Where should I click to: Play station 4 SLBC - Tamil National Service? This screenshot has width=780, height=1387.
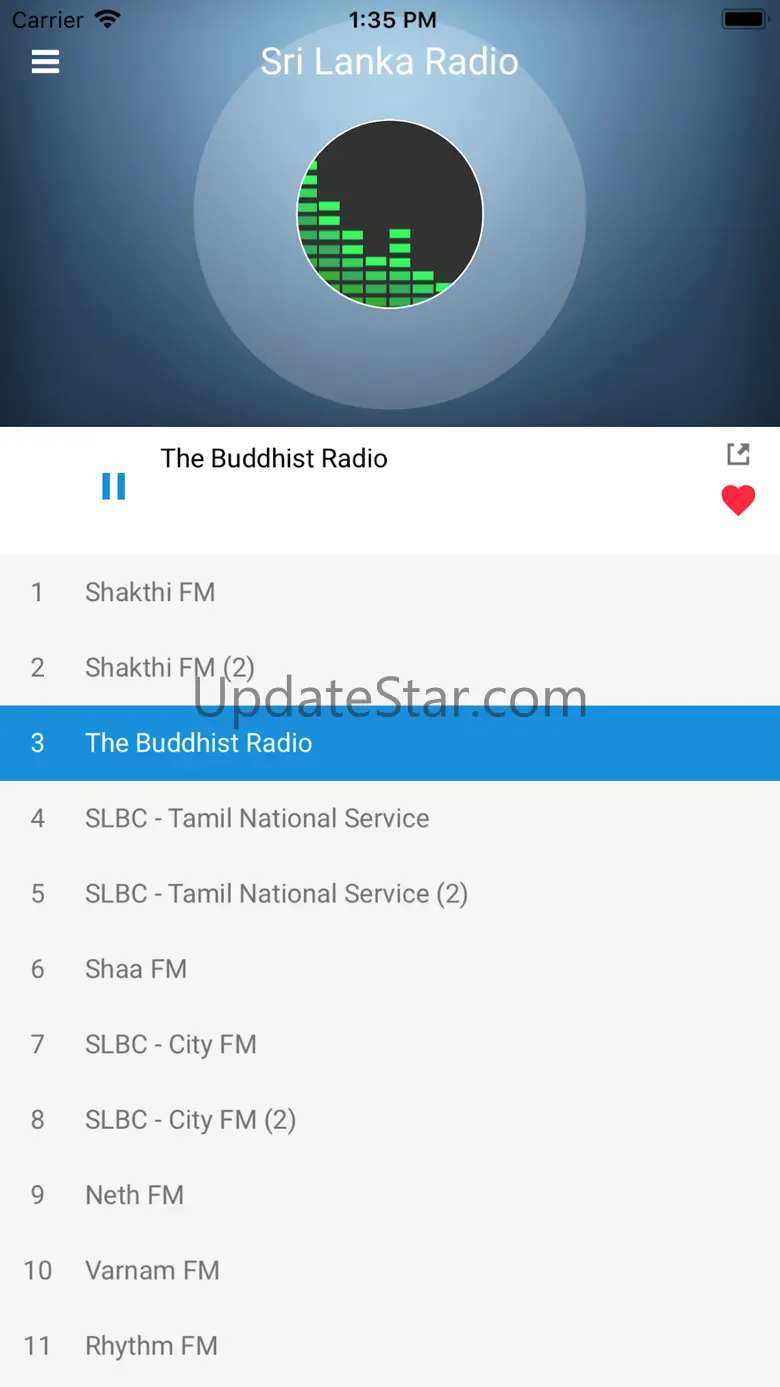click(390, 818)
